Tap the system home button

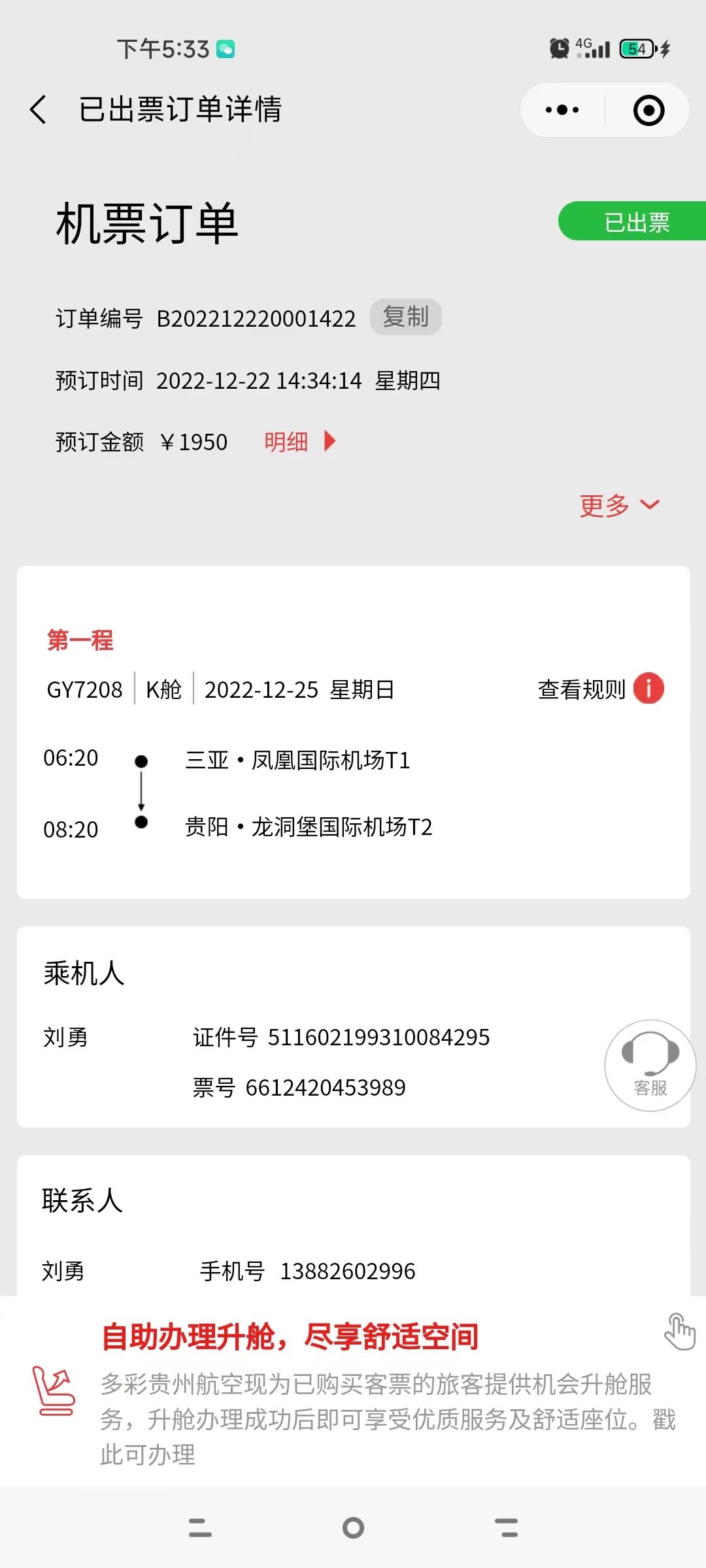[x=353, y=1527]
